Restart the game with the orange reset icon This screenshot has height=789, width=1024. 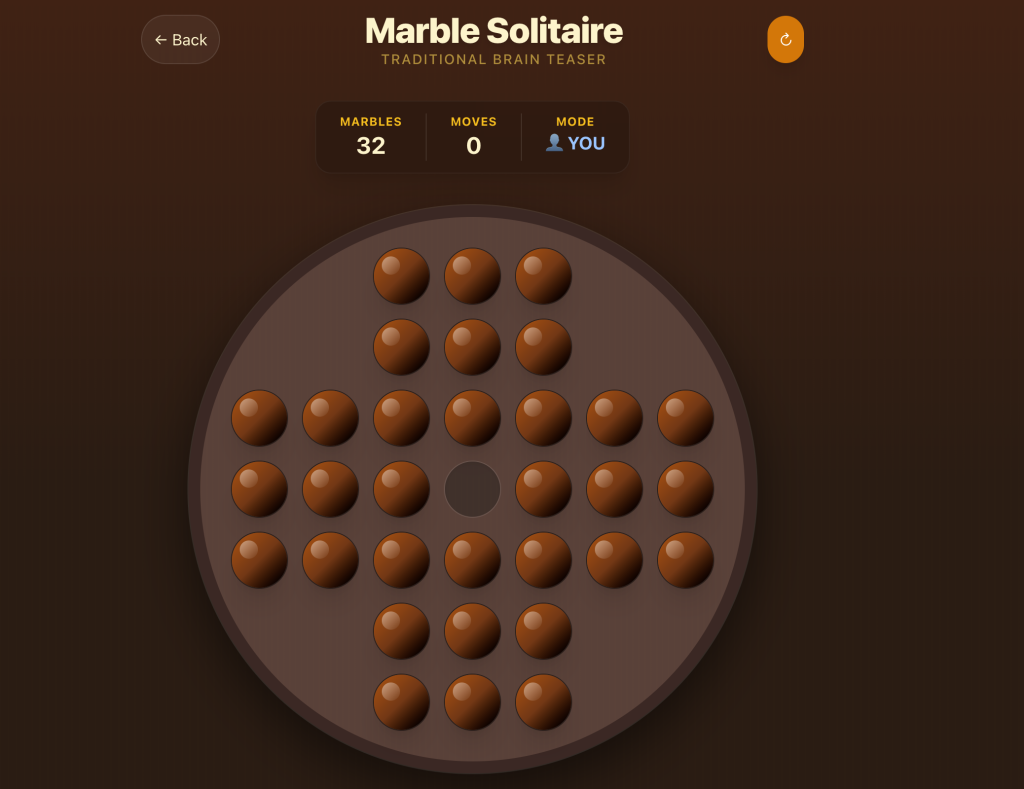click(785, 40)
